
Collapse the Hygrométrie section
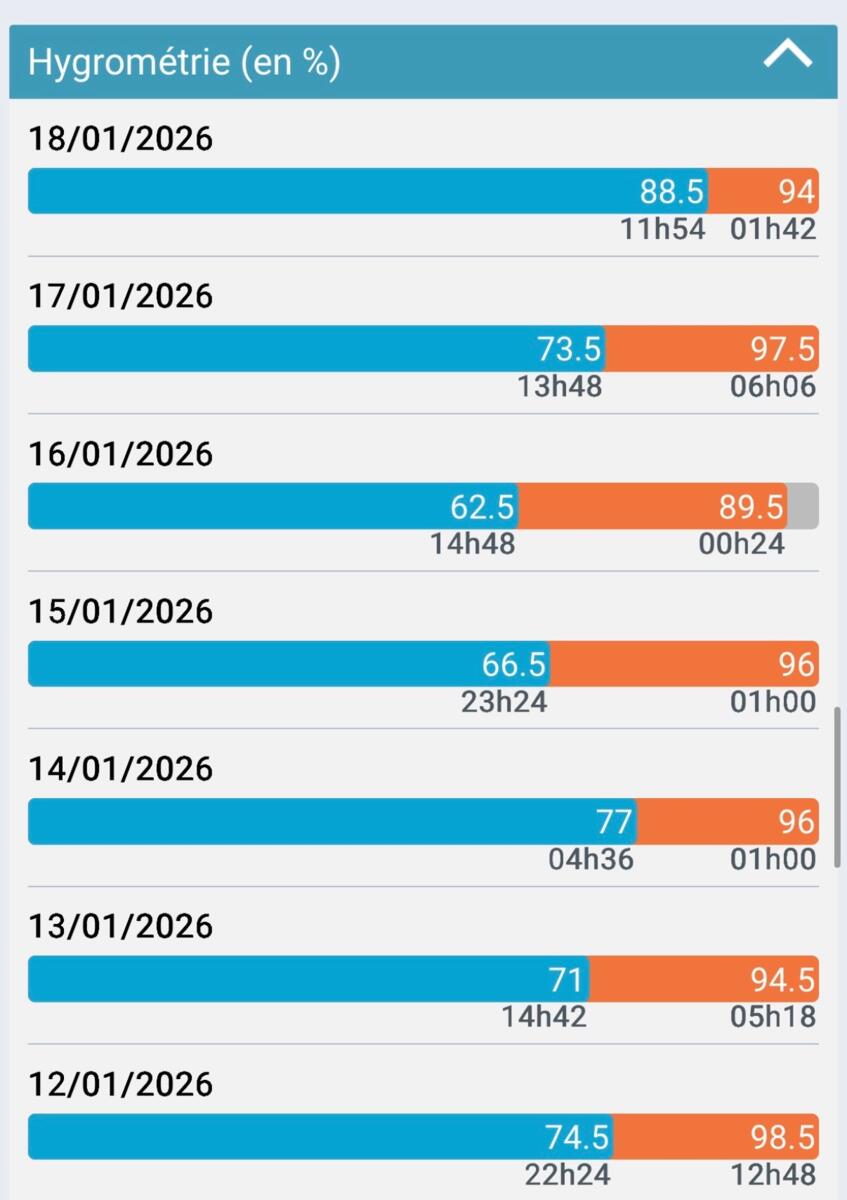point(787,56)
